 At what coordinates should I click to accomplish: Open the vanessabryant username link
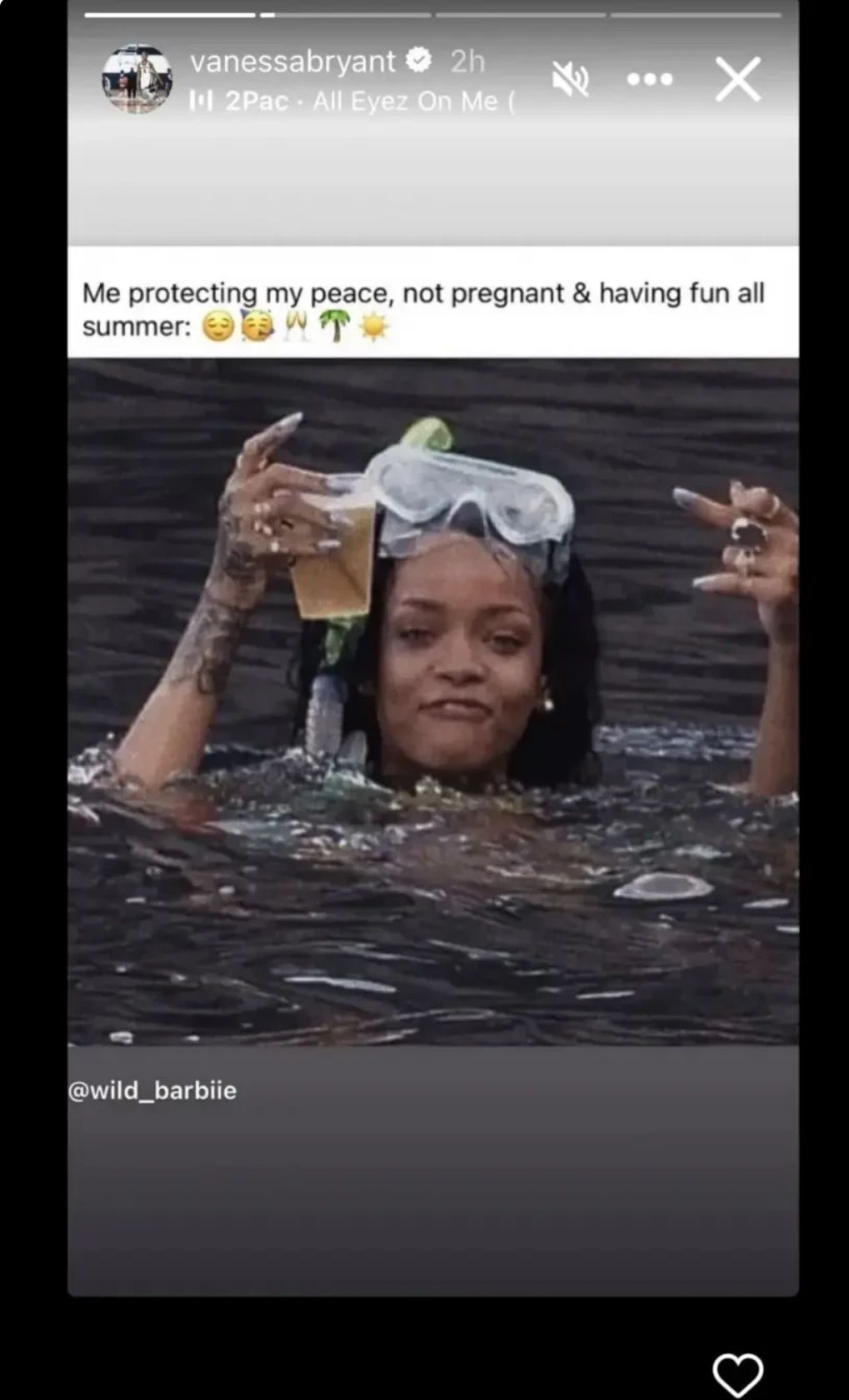click(292, 62)
